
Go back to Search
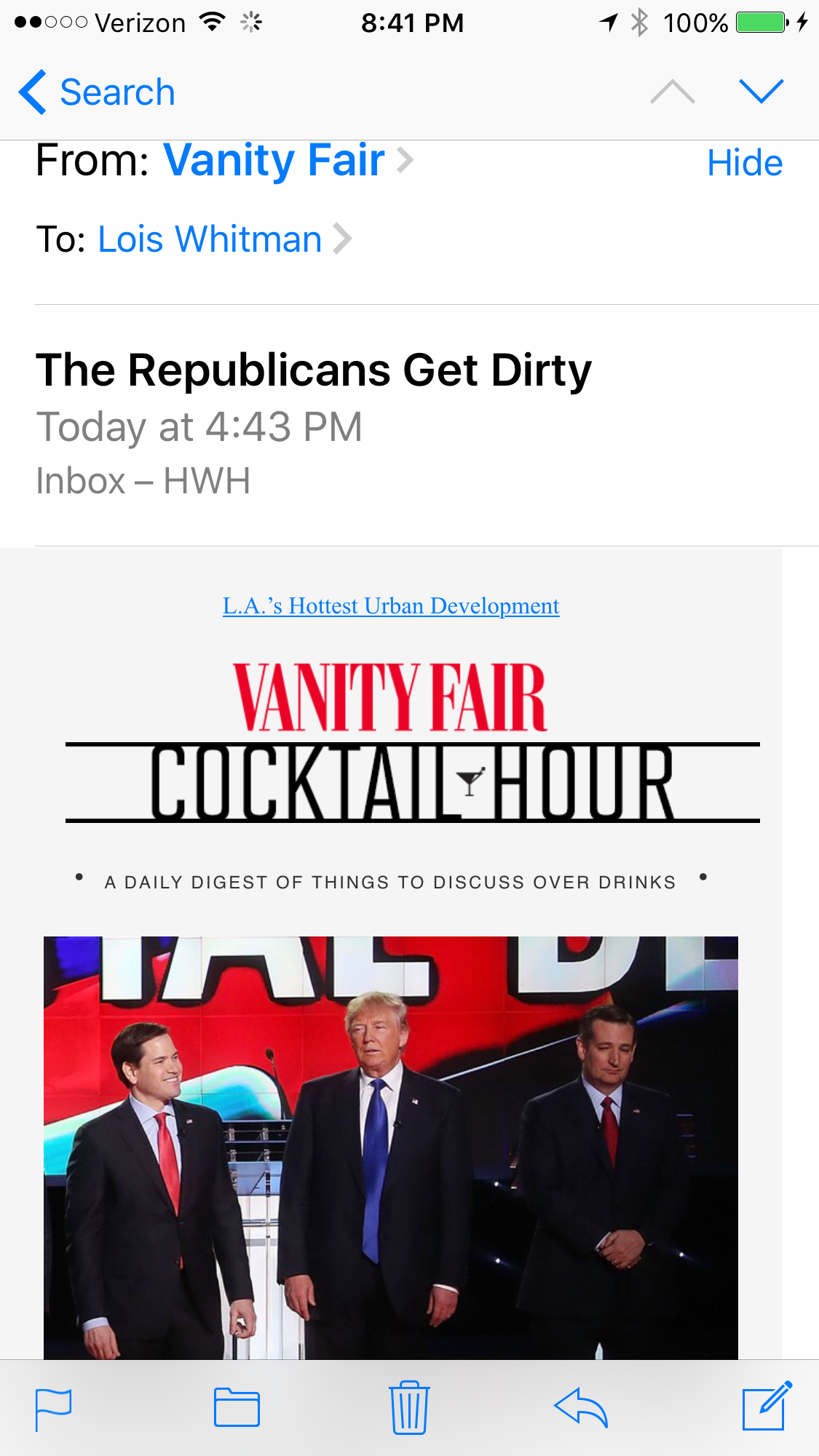[98, 92]
